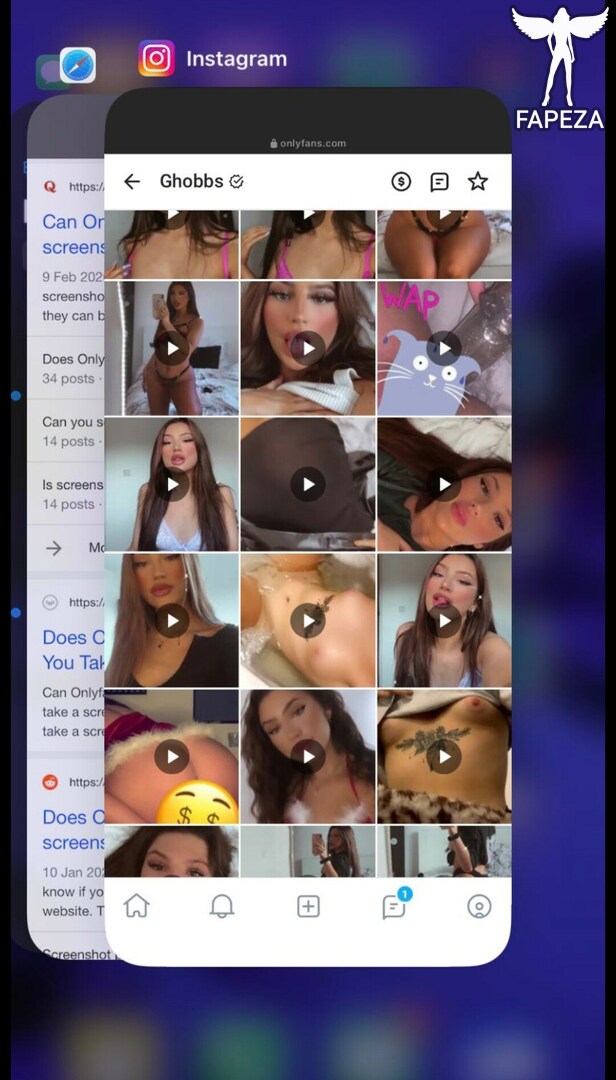Screen dimensions: 616x1080
Task: Go back using the arrow beside Ghobbs
Action: (132, 182)
